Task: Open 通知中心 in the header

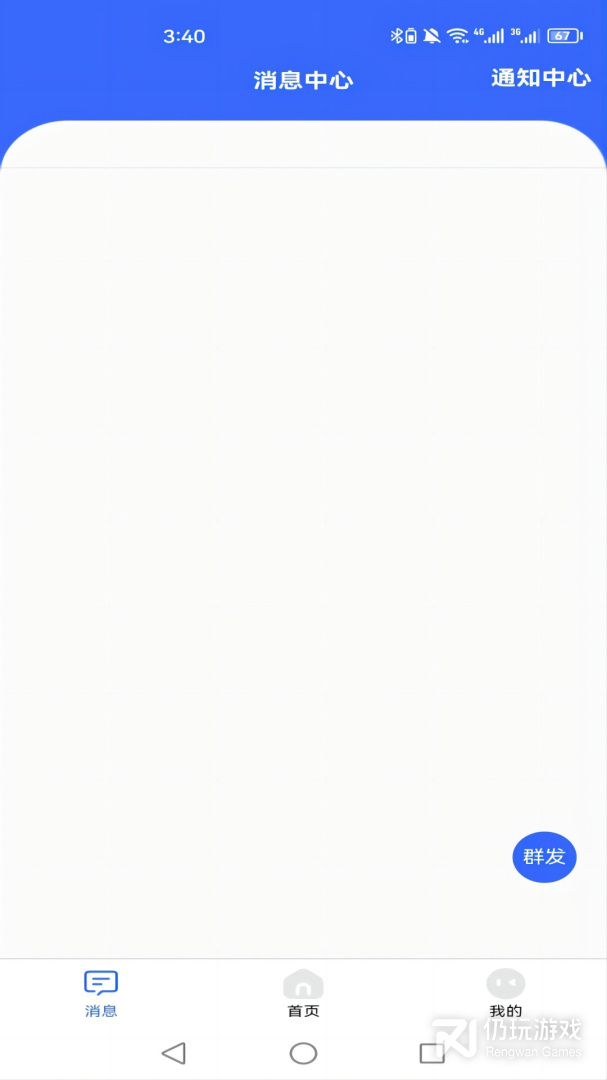Action: 540,78
